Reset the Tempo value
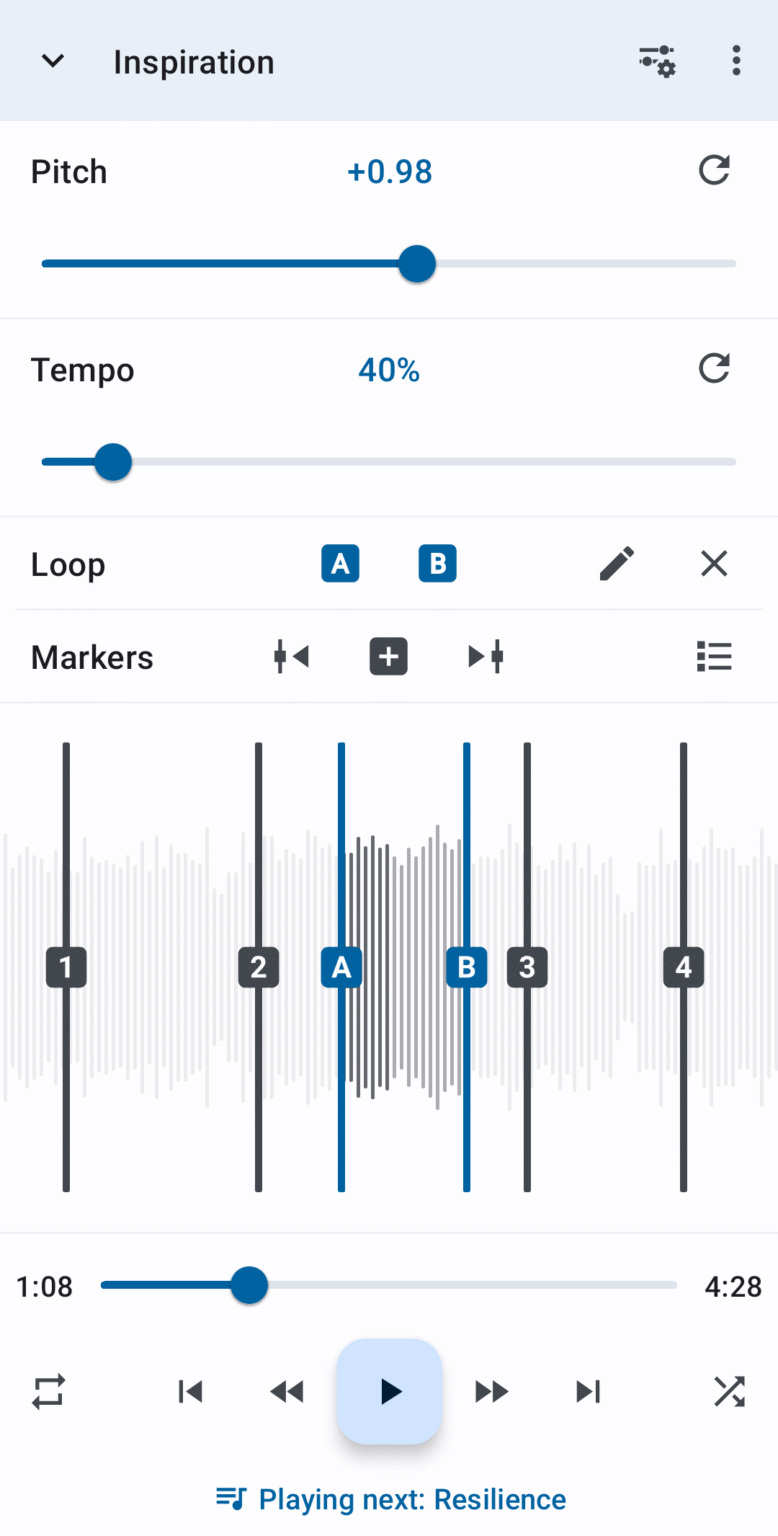Screen dimensions: 778x1536 pyautogui.click(x=714, y=368)
